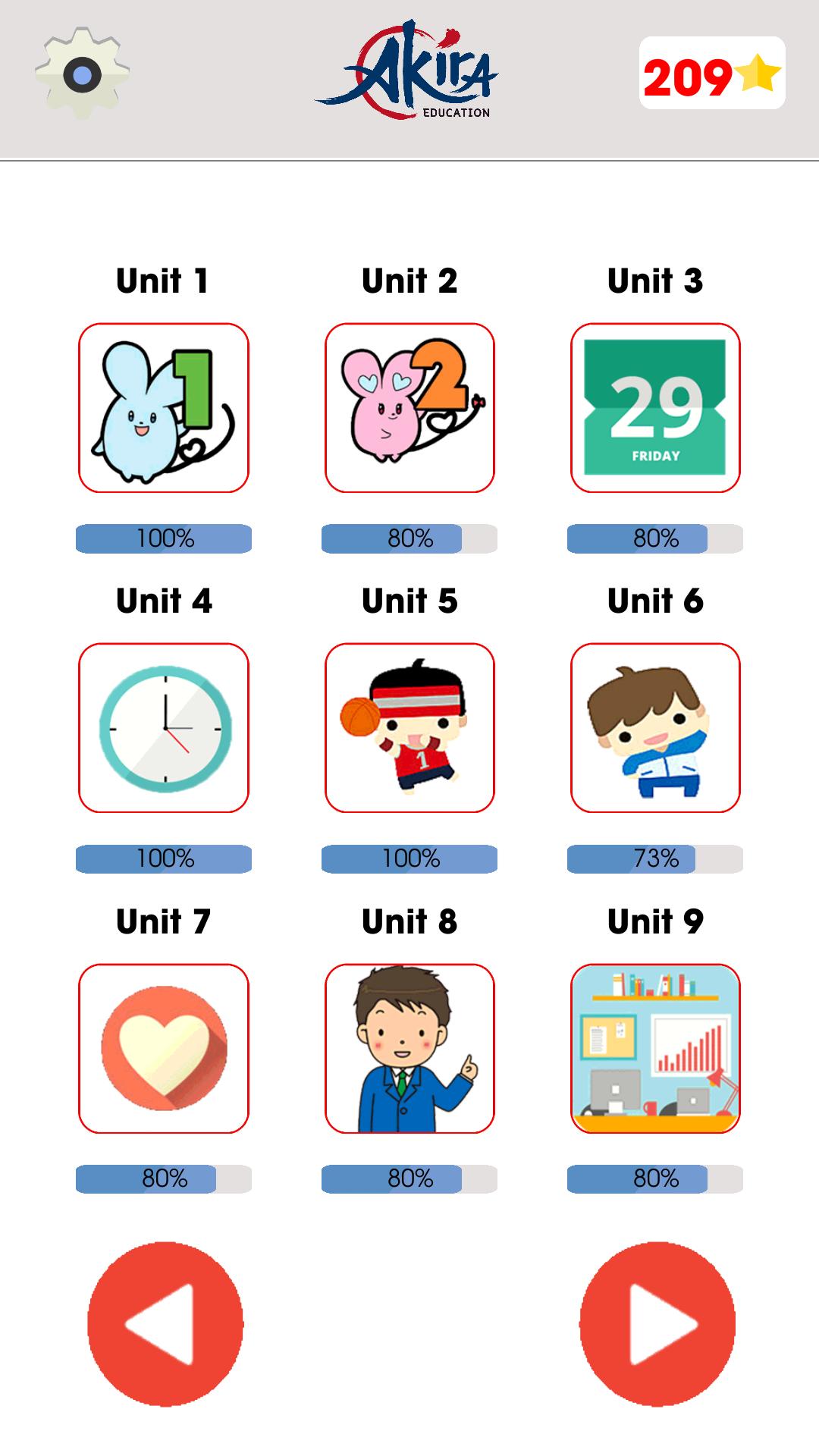
Task: Select Unit 5 basketball player tile
Action: click(x=409, y=728)
